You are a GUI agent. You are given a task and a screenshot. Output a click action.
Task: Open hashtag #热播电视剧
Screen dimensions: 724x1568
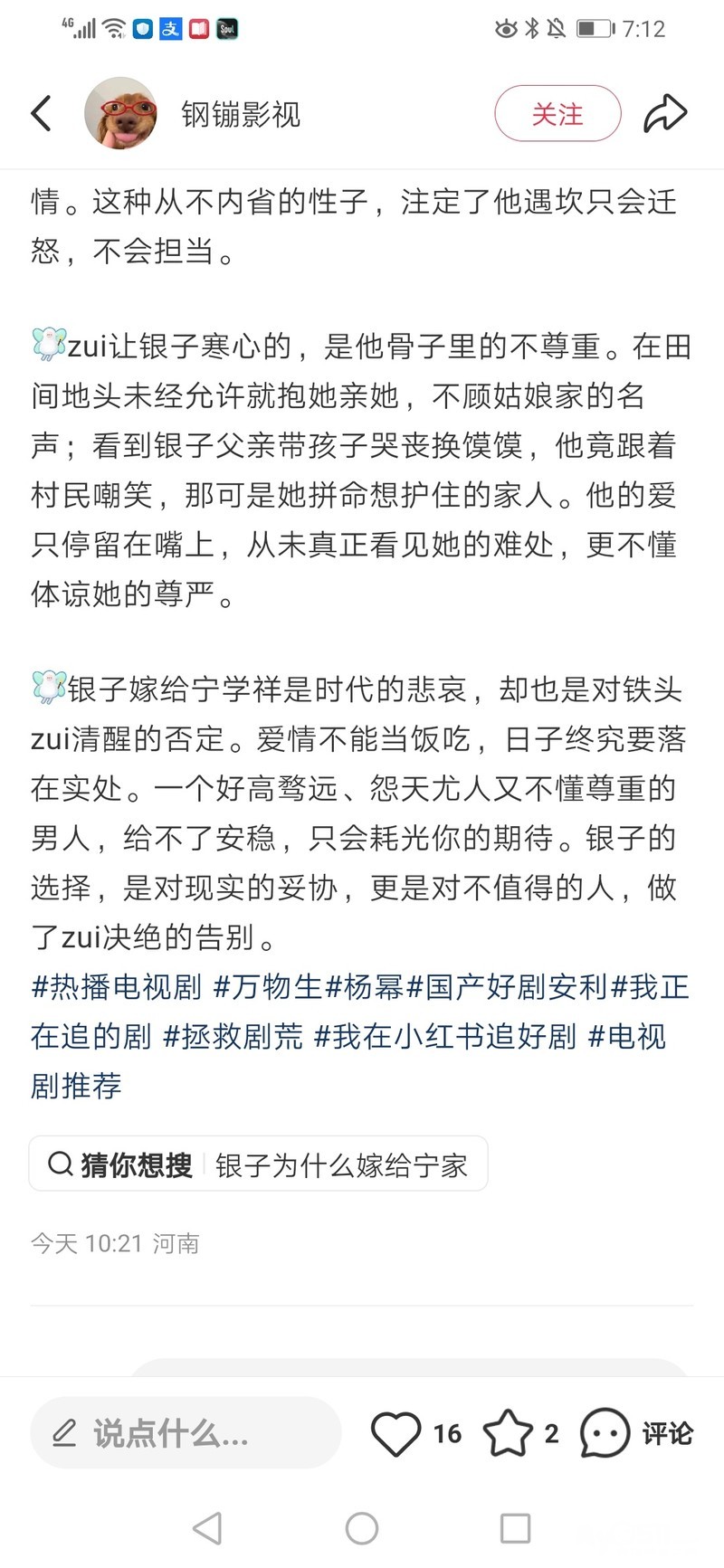(117, 986)
